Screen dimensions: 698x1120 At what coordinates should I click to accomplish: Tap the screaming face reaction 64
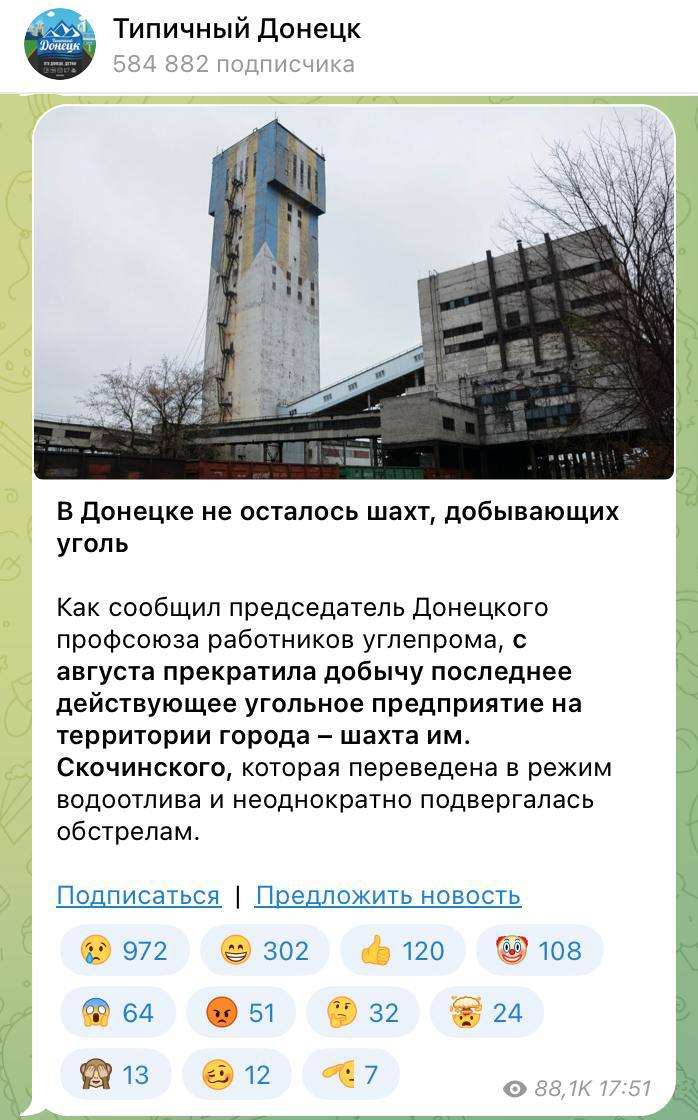click(x=118, y=1012)
